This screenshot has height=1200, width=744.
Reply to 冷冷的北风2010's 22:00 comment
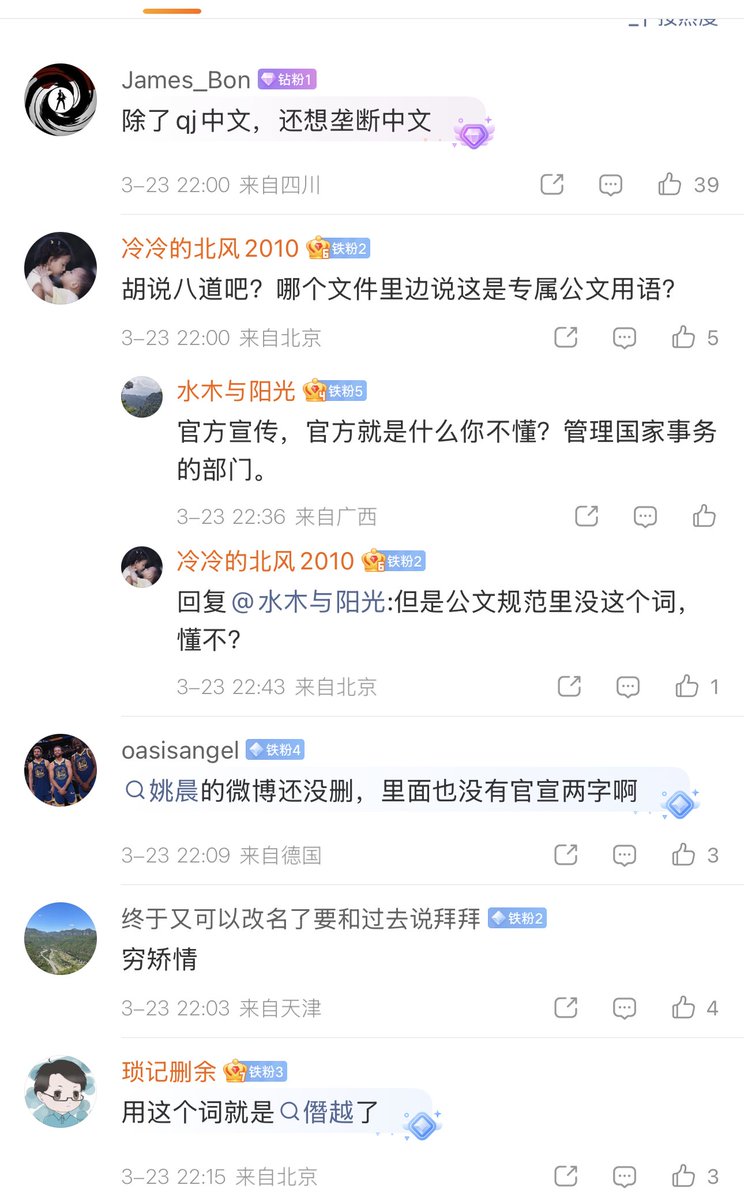(x=625, y=337)
